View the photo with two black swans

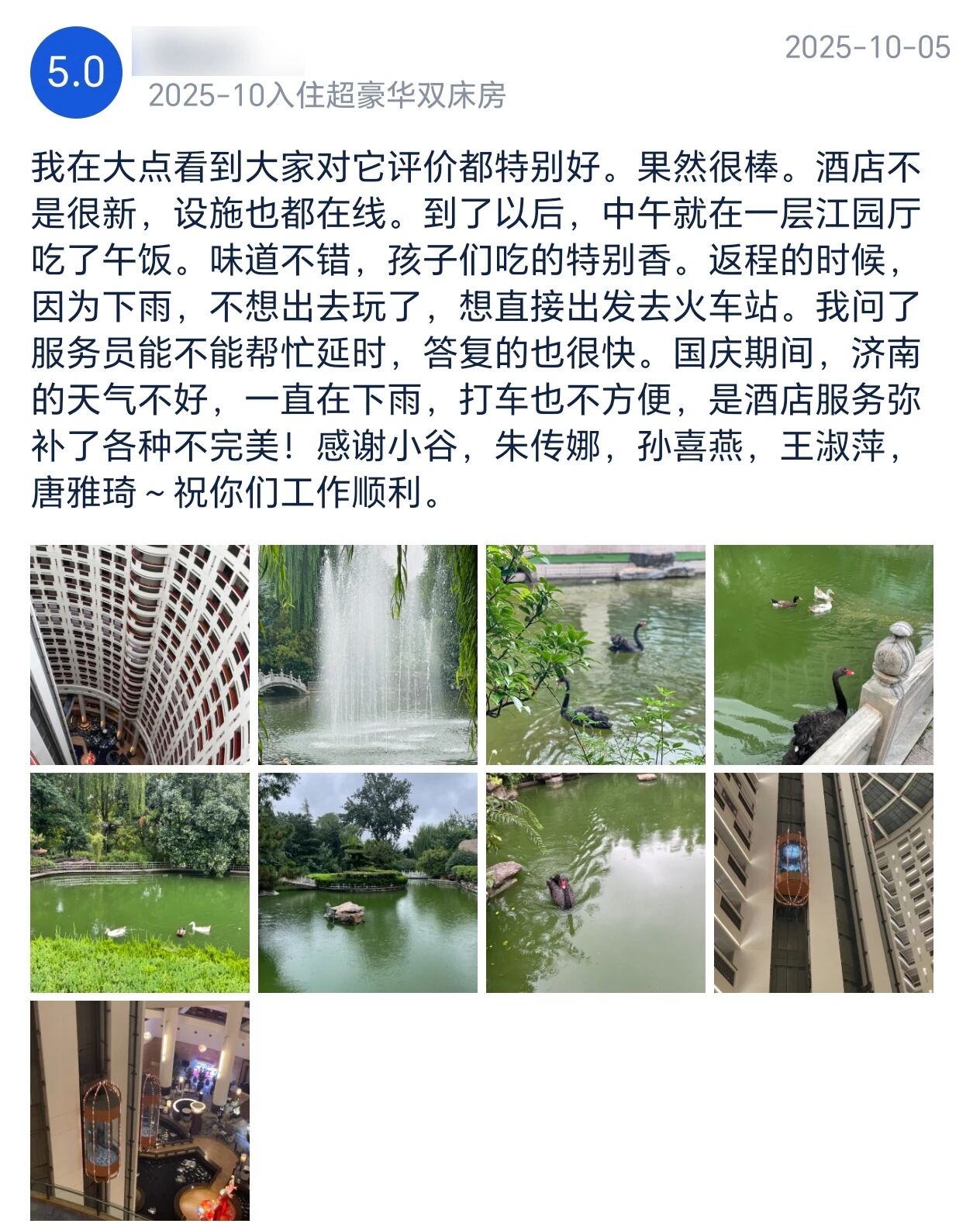tap(594, 654)
